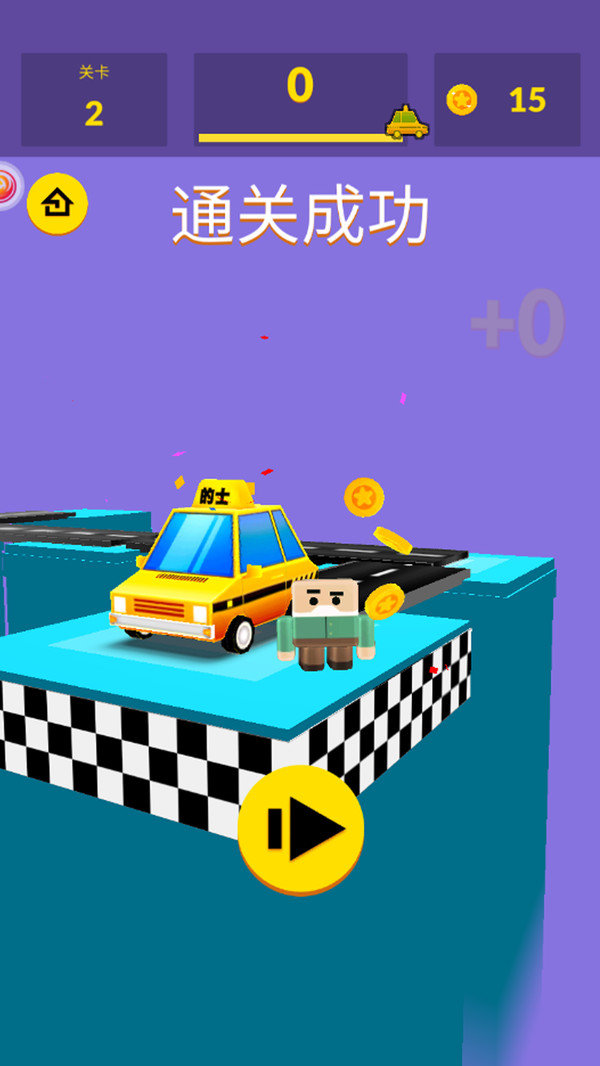Tap the yellow next-level play button
The width and height of the screenshot is (600, 1066).
[x=301, y=829]
